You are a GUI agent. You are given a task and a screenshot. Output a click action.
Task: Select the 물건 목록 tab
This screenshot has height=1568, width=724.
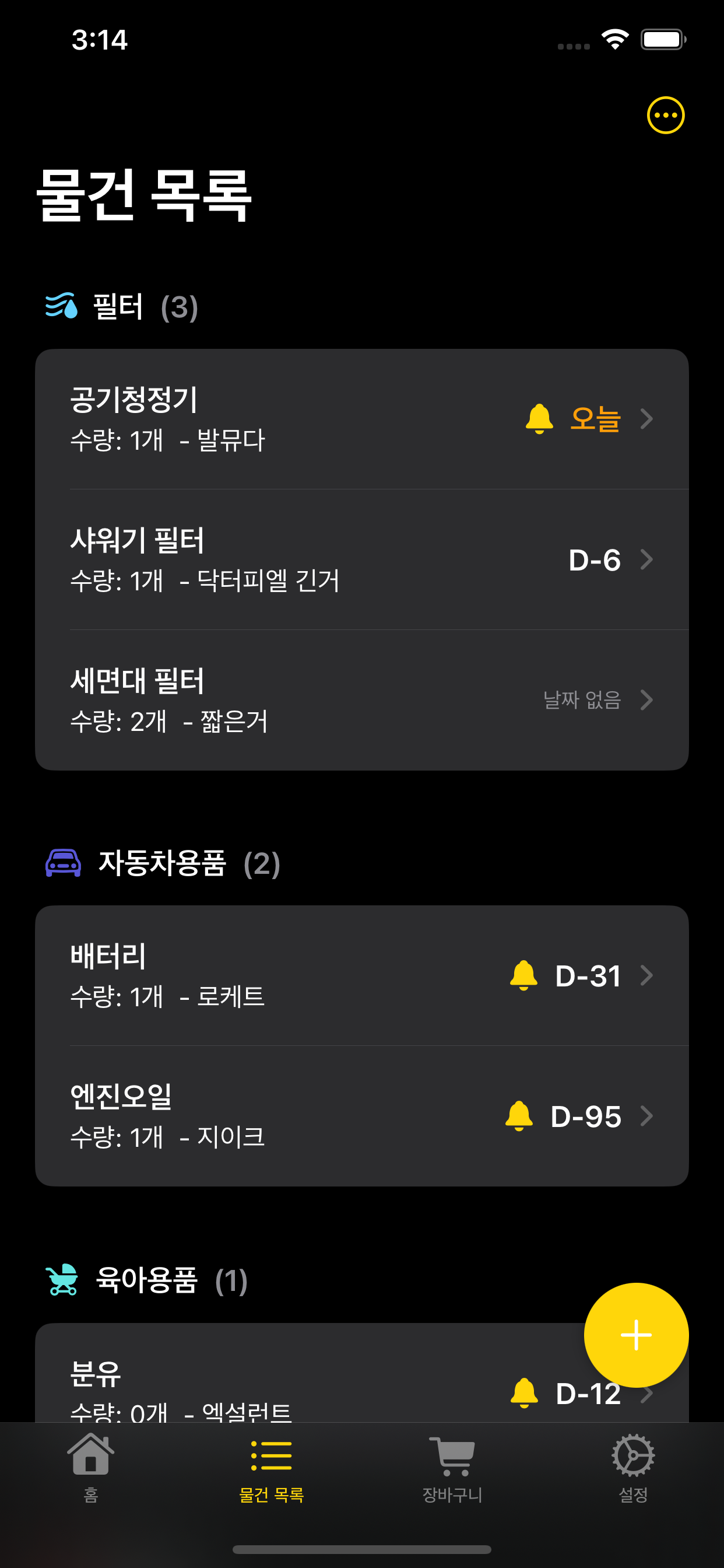271,1467
